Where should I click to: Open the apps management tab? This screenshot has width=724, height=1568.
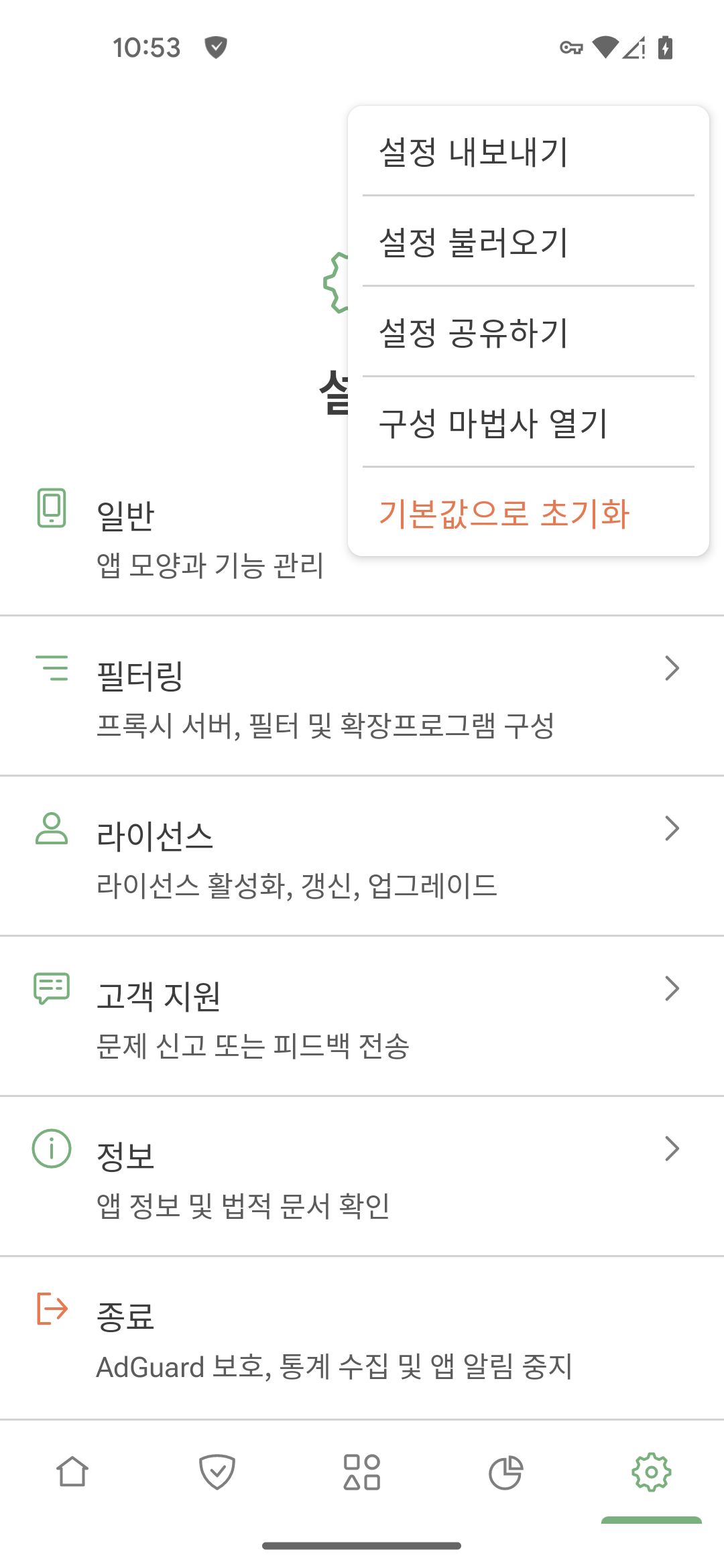[x=362, y=1472]
